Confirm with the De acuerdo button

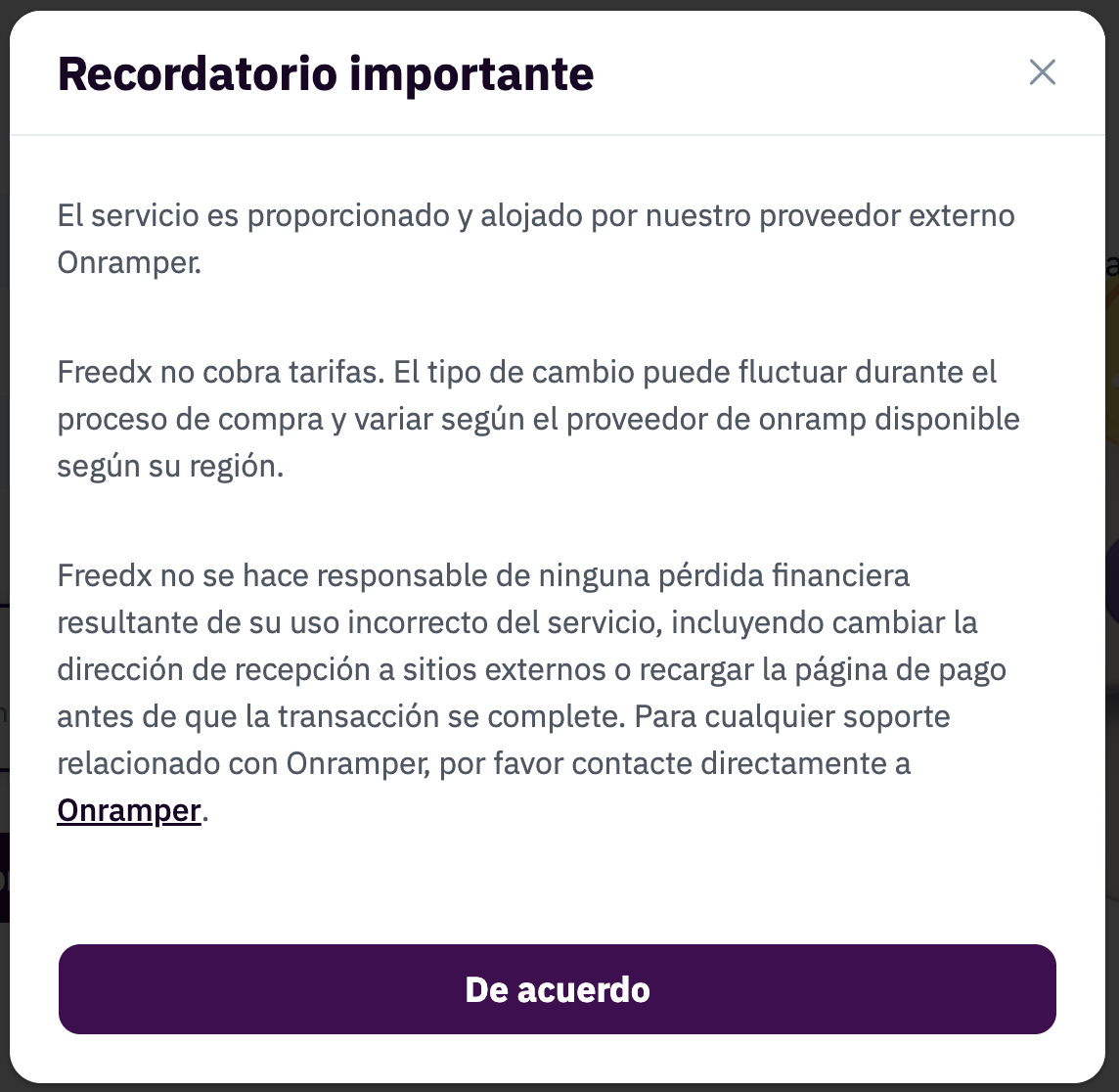(x=558, y=989)
